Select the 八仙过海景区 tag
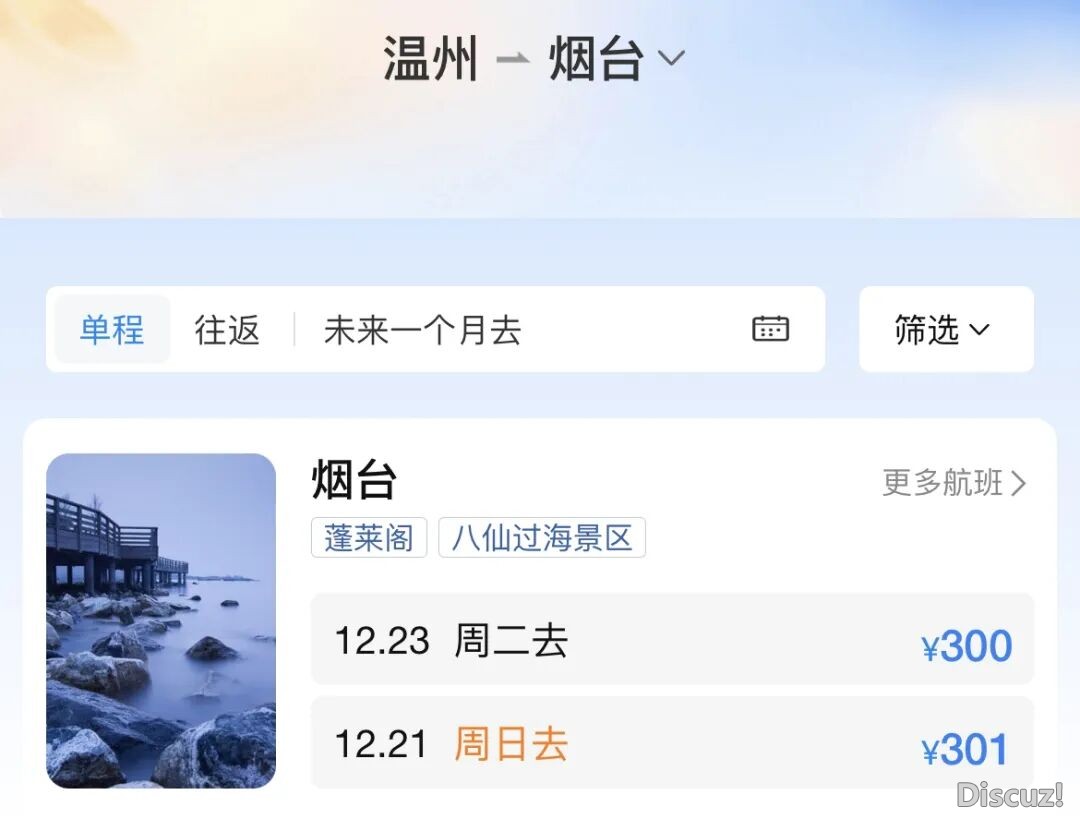Viewport: 1080px width, 819px height. (x=542, y=538)
